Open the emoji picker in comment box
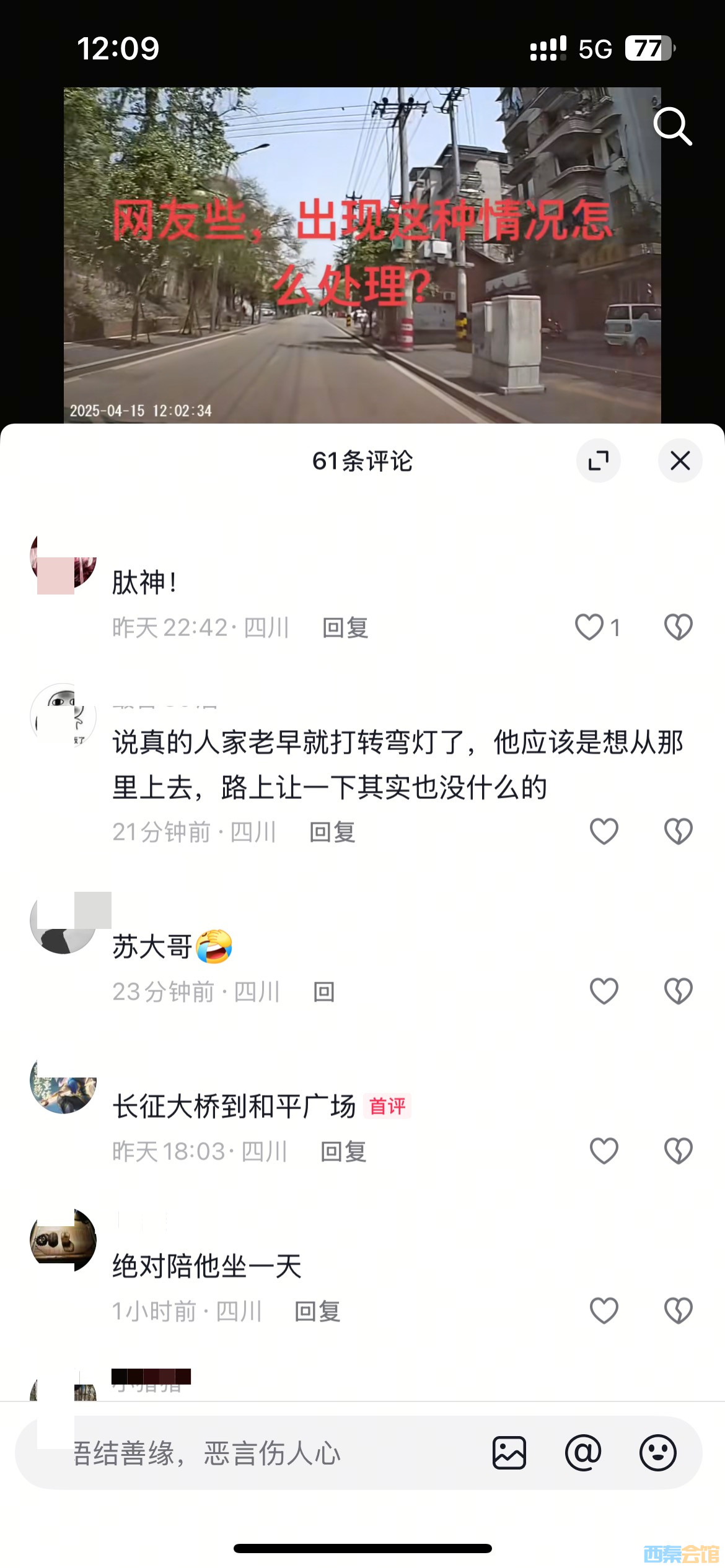This screenshot has width=725, height=1568. pyautogui.click(x=657, y=1453)
